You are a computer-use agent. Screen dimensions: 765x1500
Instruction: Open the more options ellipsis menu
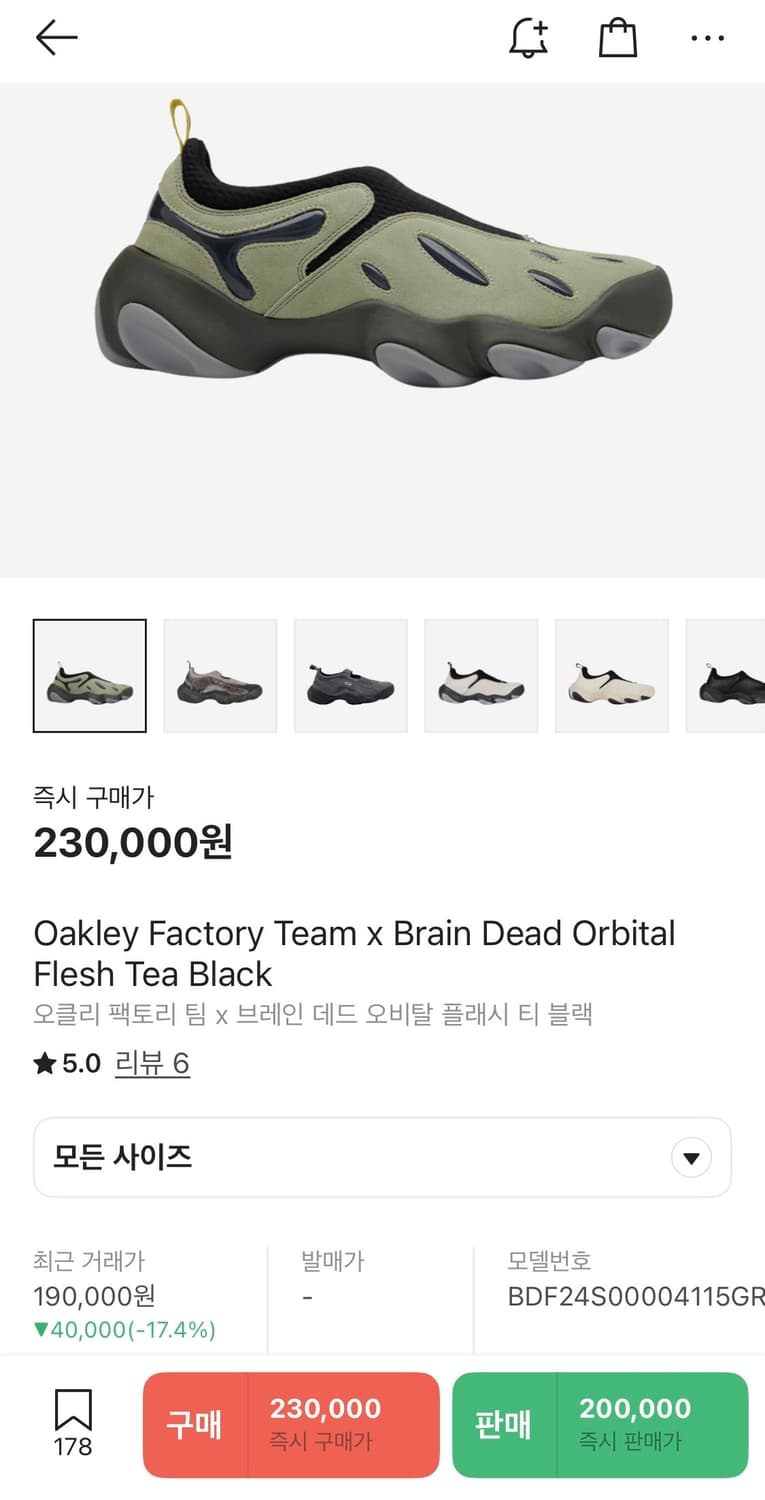pos(708,37)
